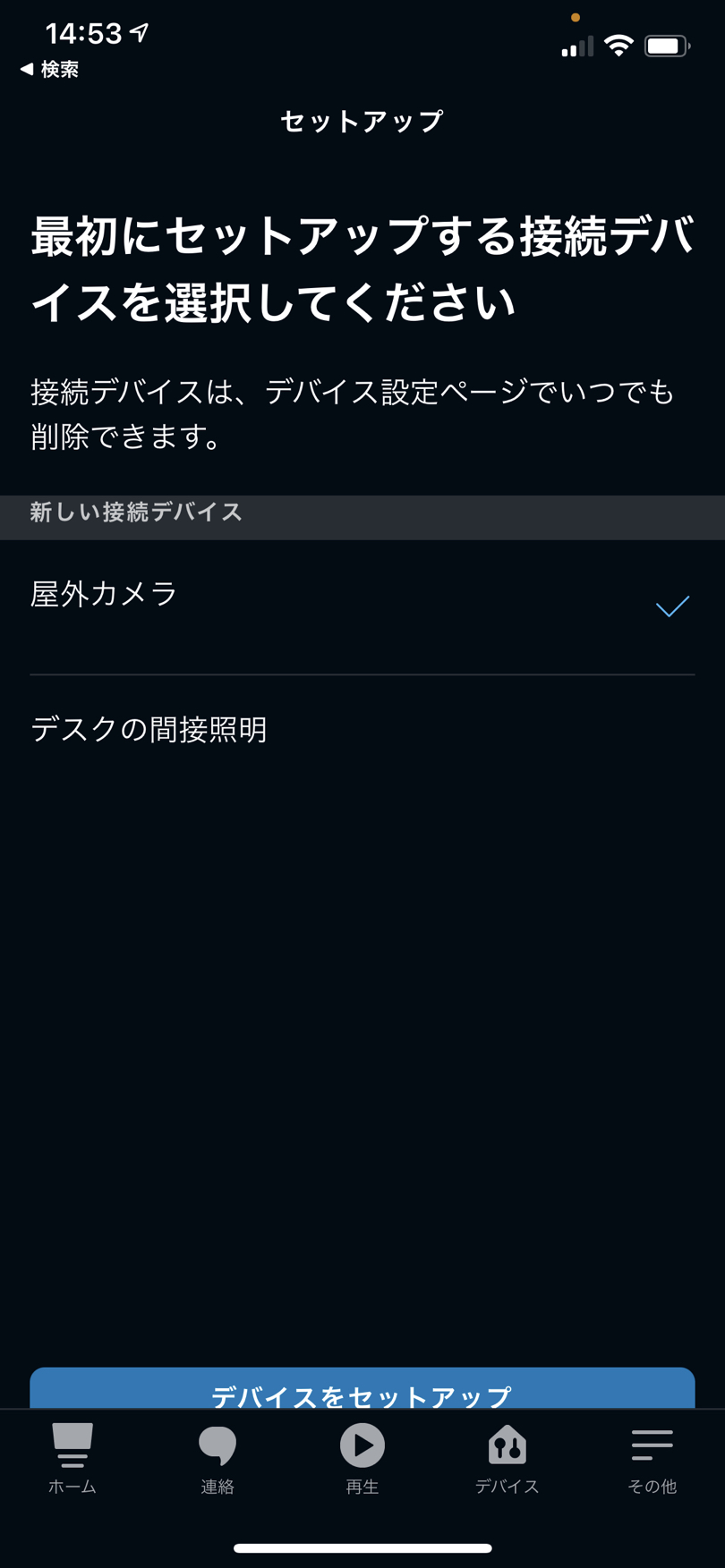This screenshot has height=1568, width=725.
Task: Open the 連絡 tab
Action: (x=217, y=1459)
